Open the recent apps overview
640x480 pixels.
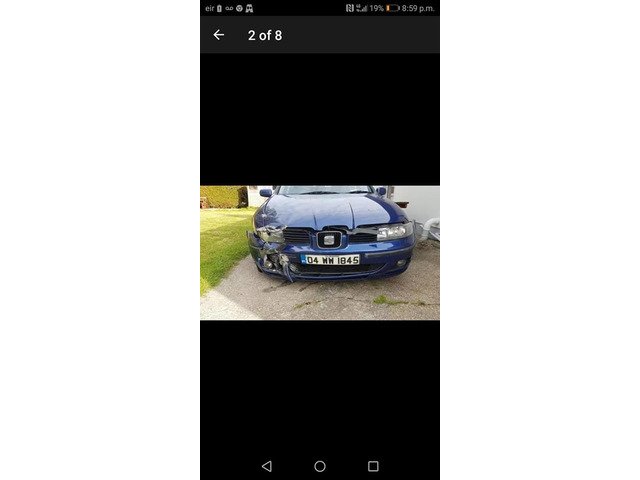[x=373, y=466]
